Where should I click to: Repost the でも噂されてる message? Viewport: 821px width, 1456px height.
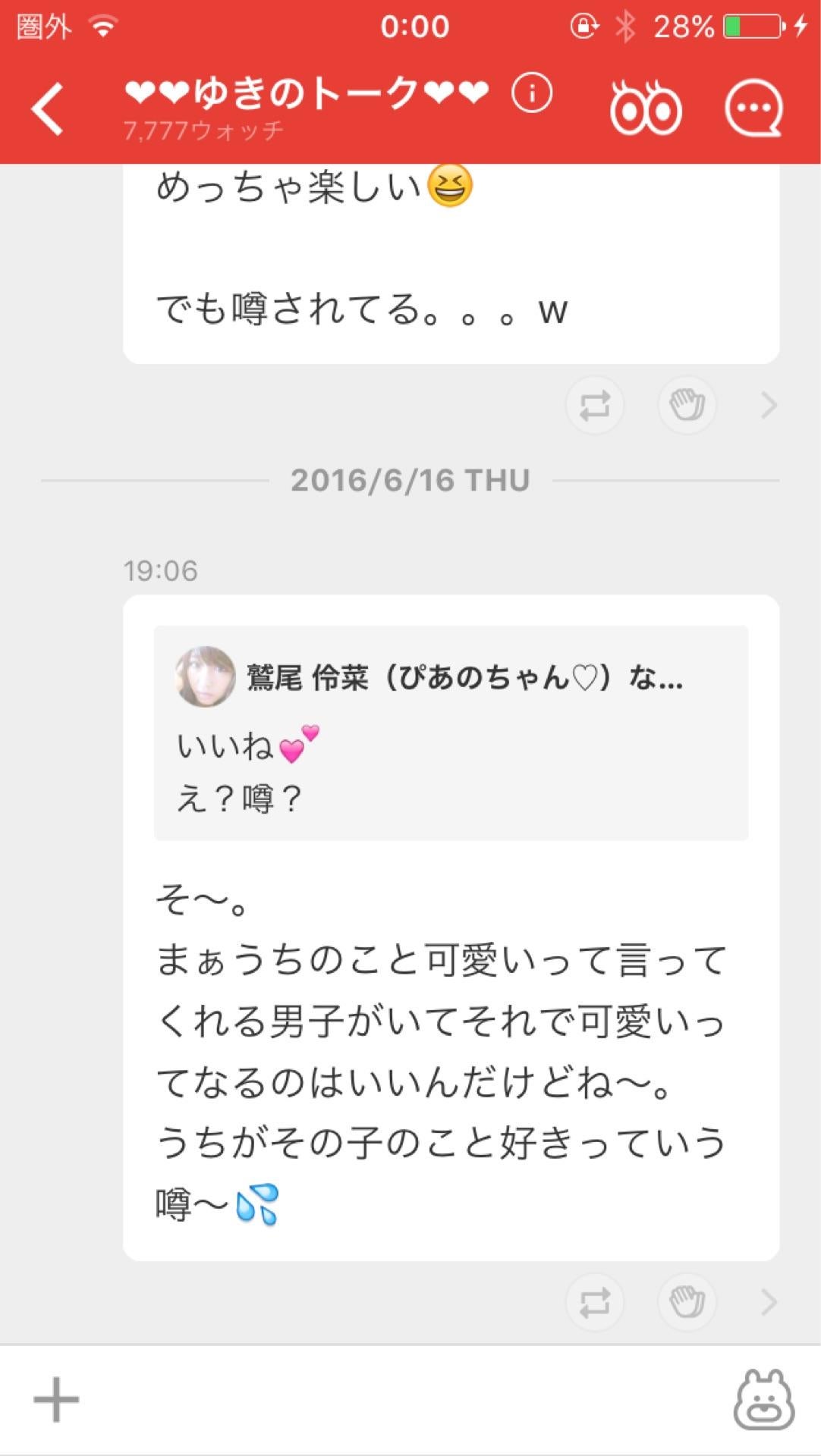coord(595,405)
